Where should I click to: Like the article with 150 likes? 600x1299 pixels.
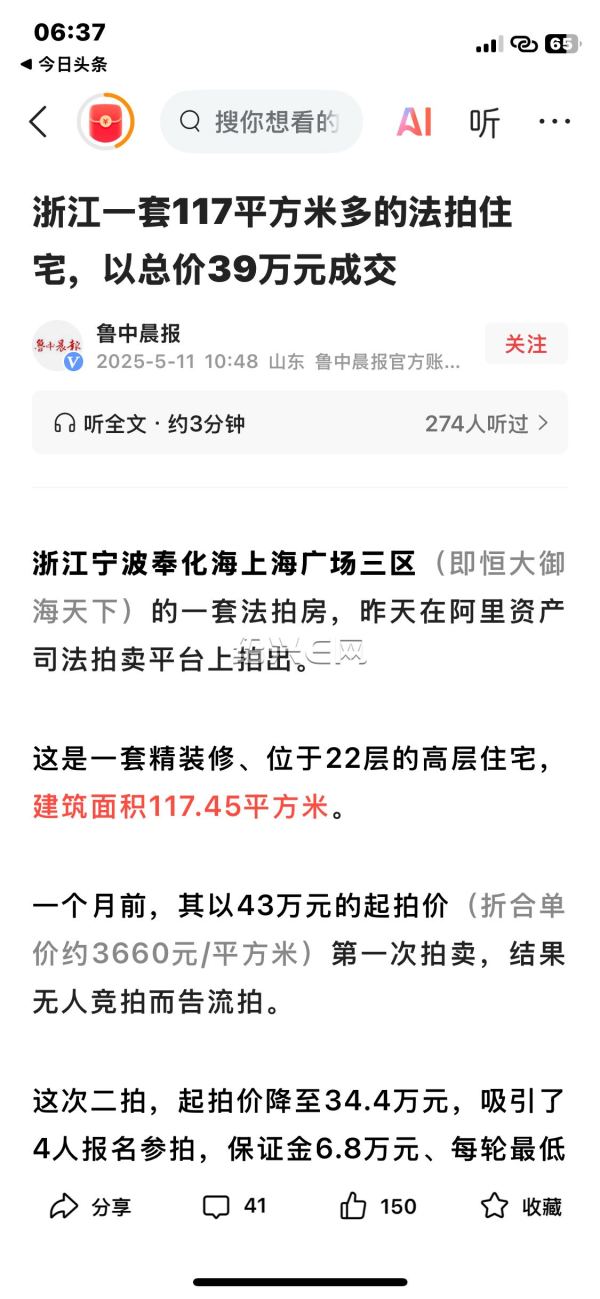(x=378, y=1207)
